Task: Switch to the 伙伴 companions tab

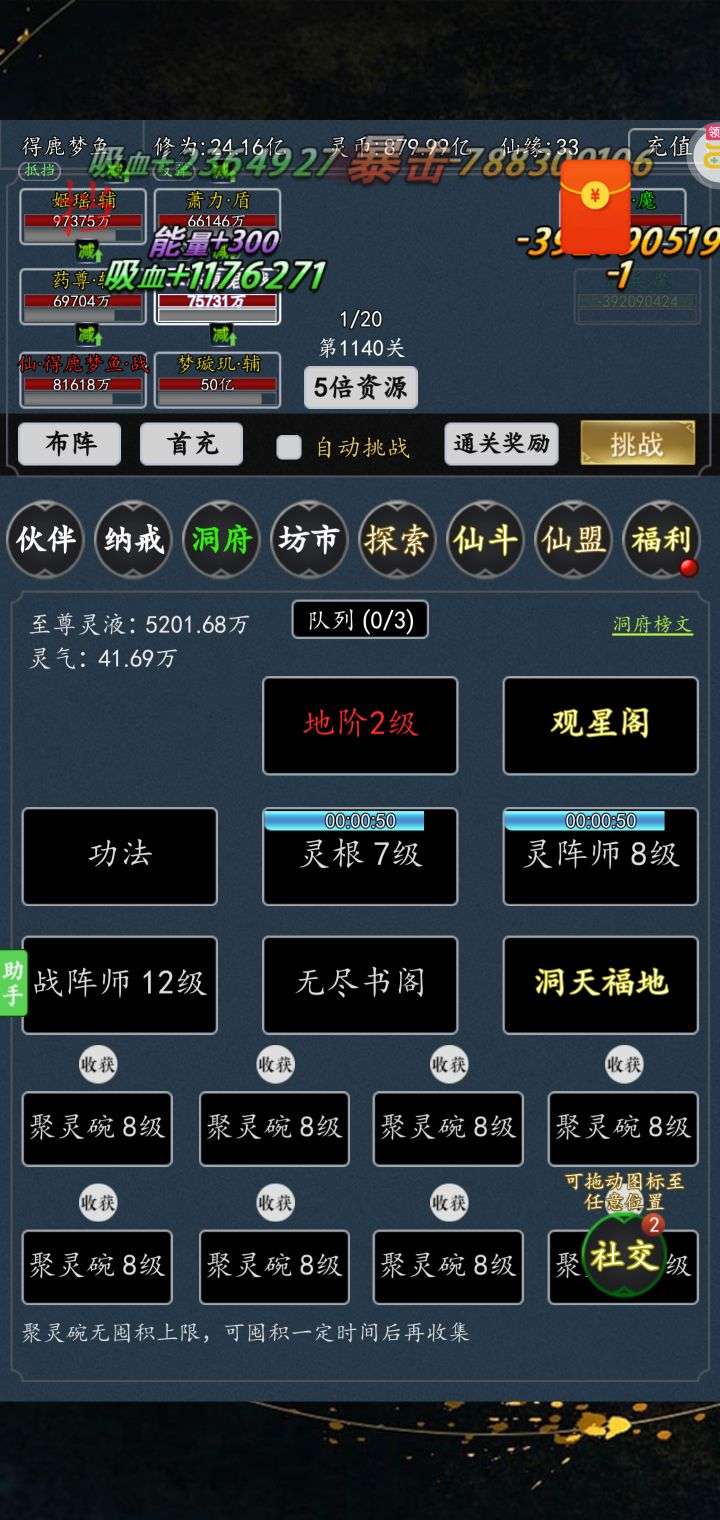Action: [46, 540]
